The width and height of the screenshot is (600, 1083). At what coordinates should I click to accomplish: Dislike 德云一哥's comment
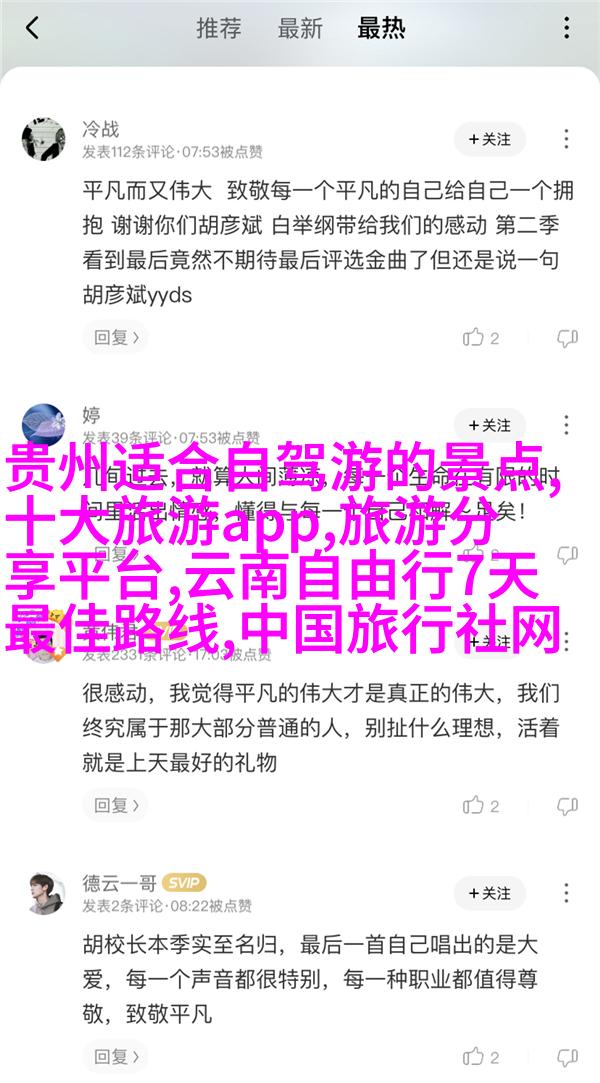[x=567, y=1057]
